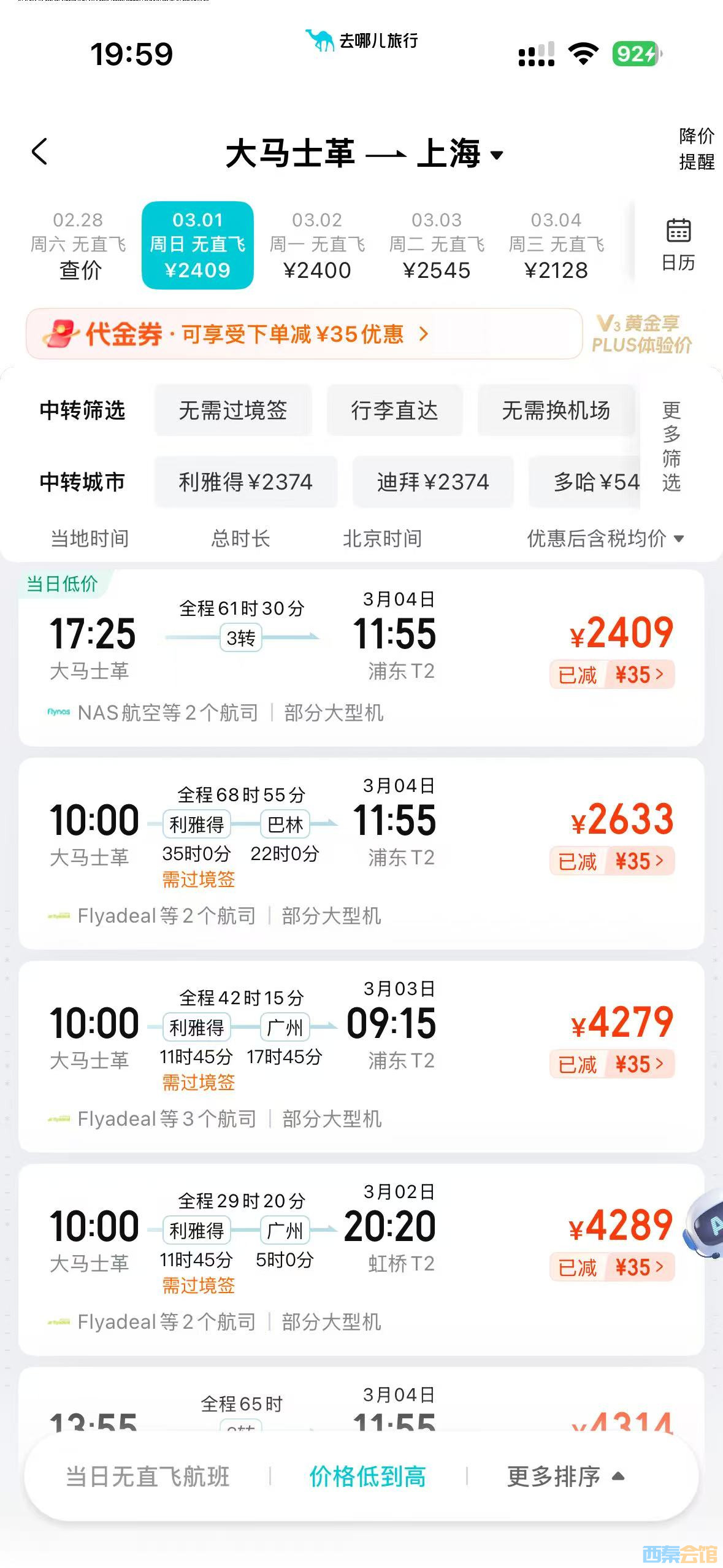
Task: Apply the 无需过境签 filter chip
Action: (x=232, y=410)
